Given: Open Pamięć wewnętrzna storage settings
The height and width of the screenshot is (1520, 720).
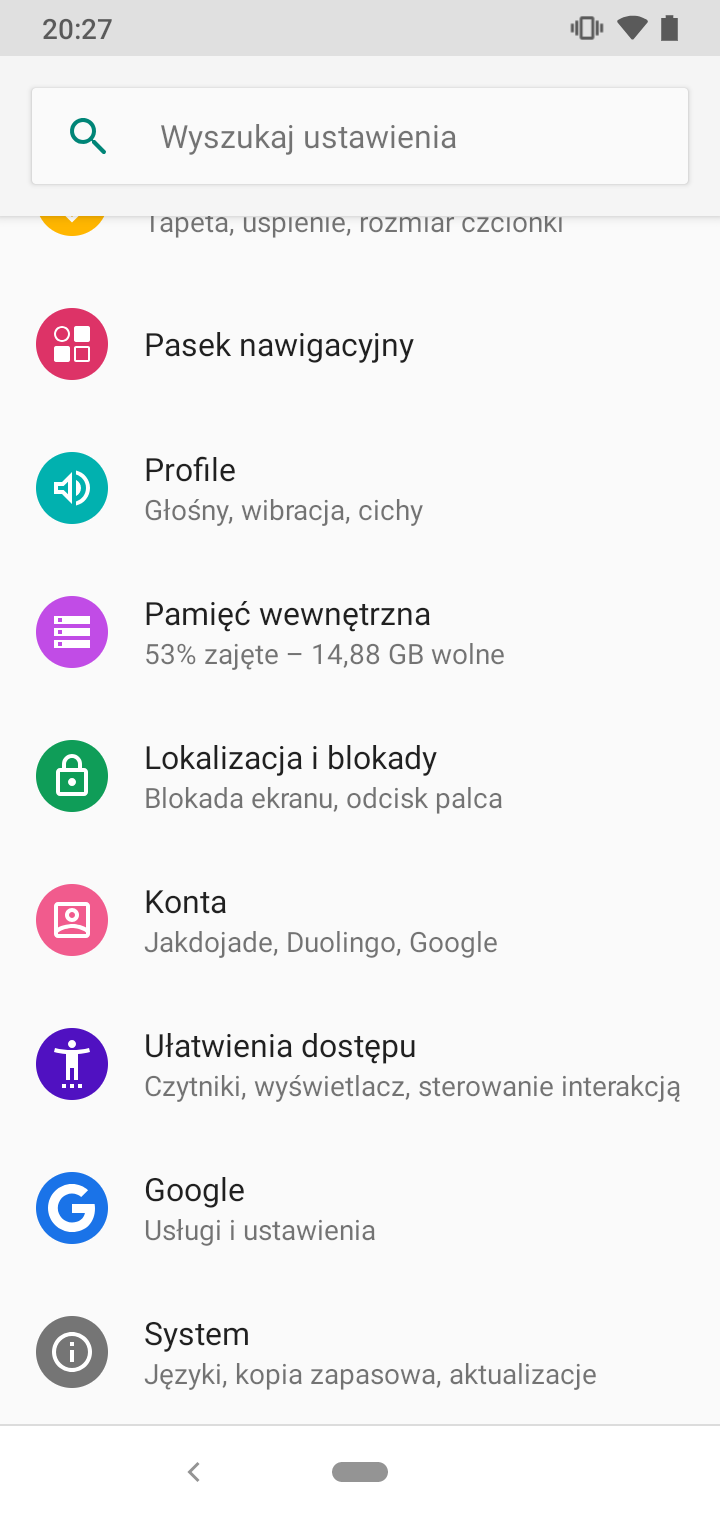Looking at the screenshot, I should click(360, 632).
